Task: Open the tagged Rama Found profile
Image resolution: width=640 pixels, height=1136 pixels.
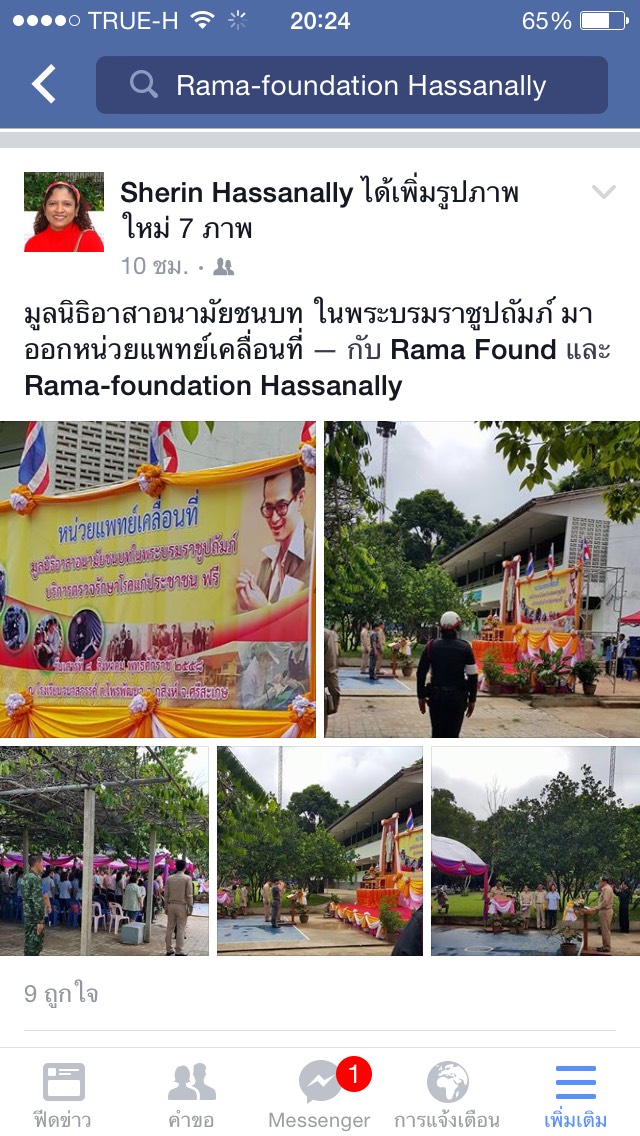Action: 473,350
